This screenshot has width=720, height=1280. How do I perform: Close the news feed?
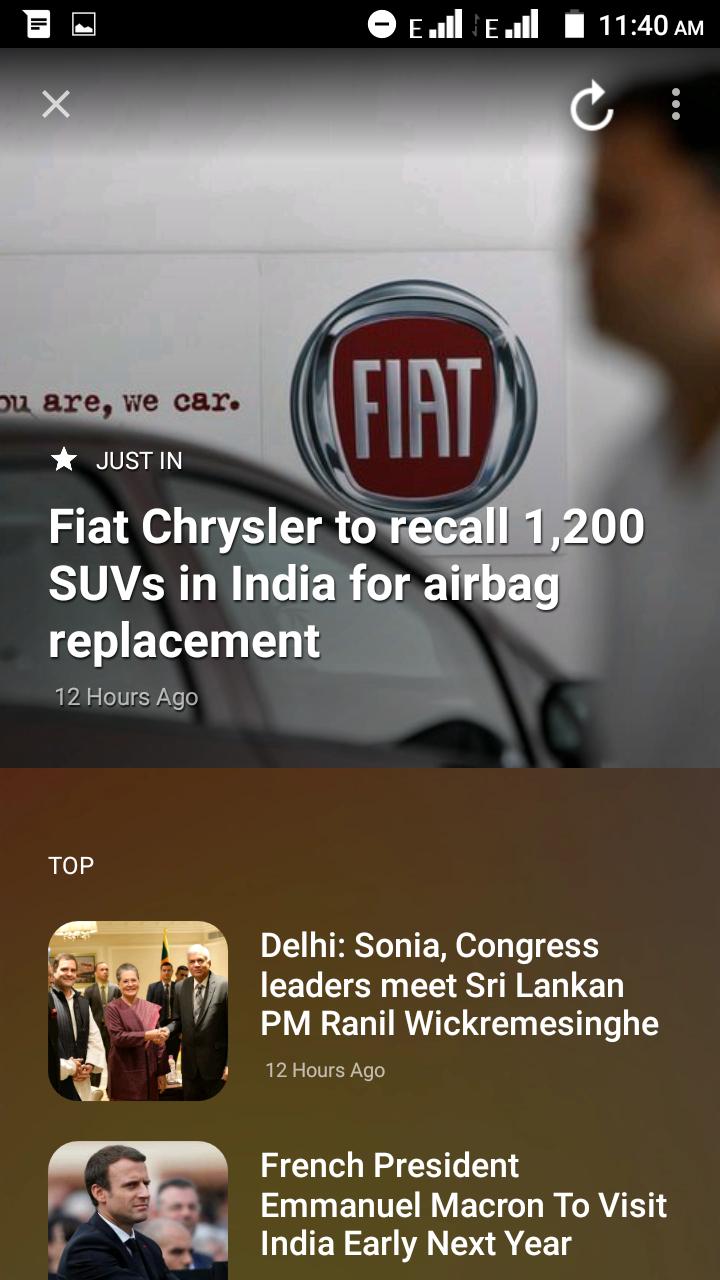pos(56,104)
